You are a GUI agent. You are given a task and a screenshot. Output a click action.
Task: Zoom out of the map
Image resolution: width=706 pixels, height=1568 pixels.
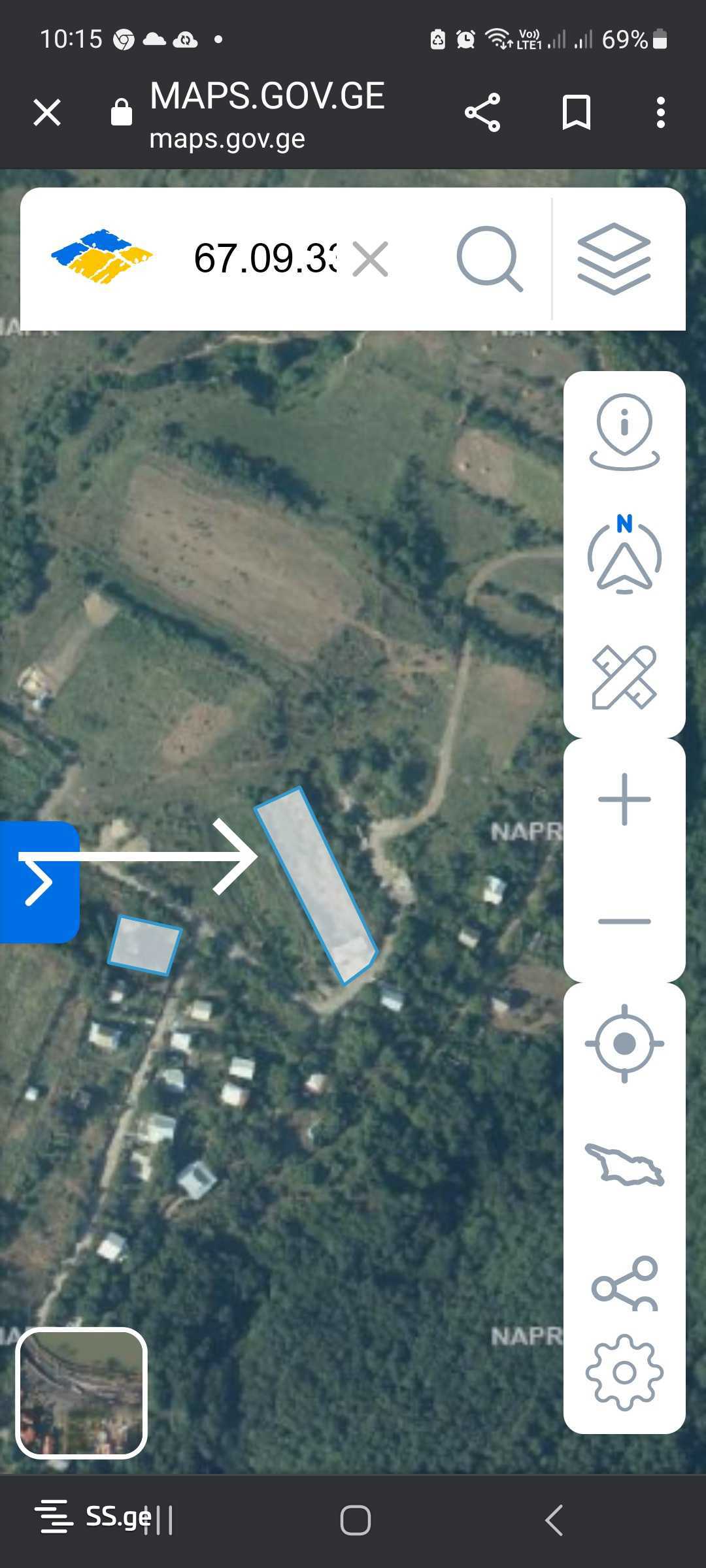tap(624, 921)
